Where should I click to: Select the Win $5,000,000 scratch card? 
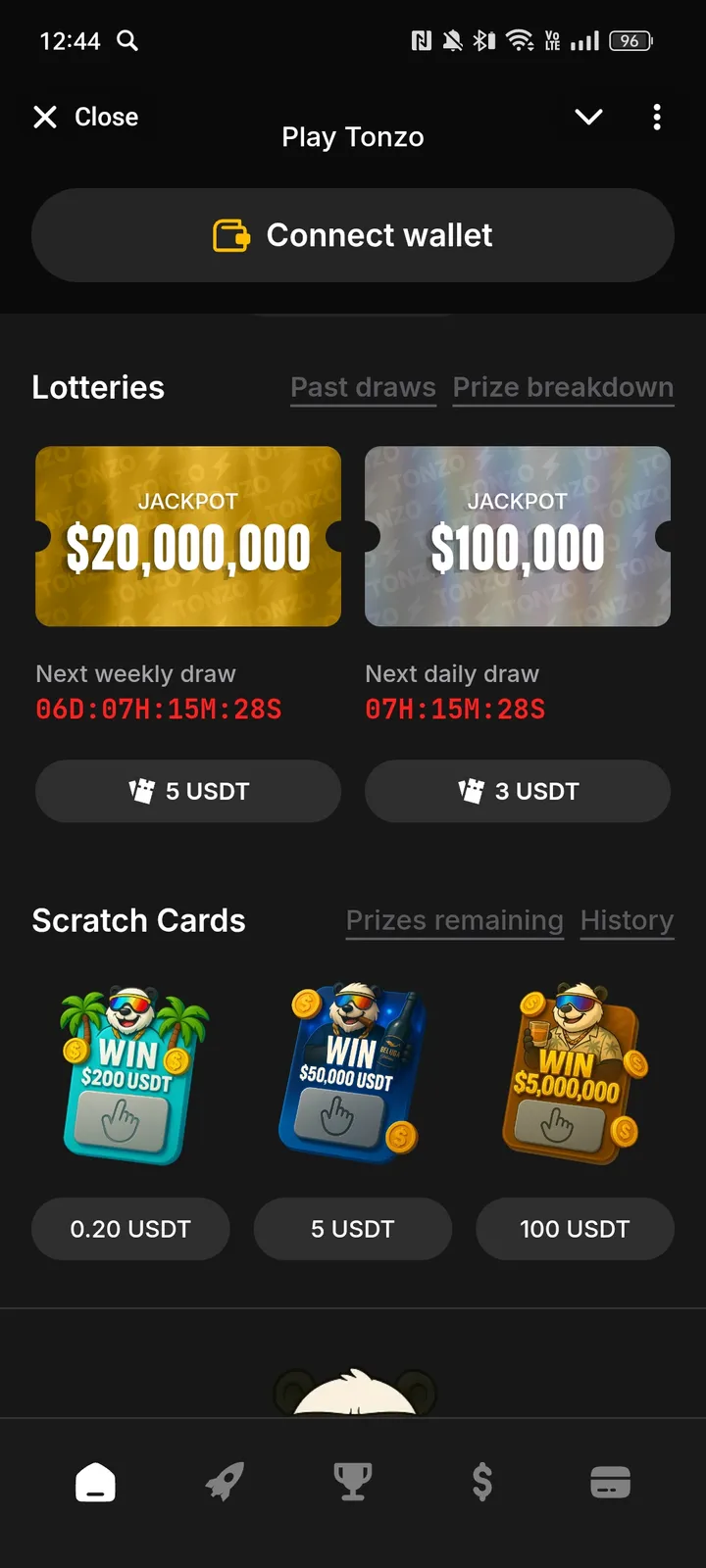point(575,1075)
